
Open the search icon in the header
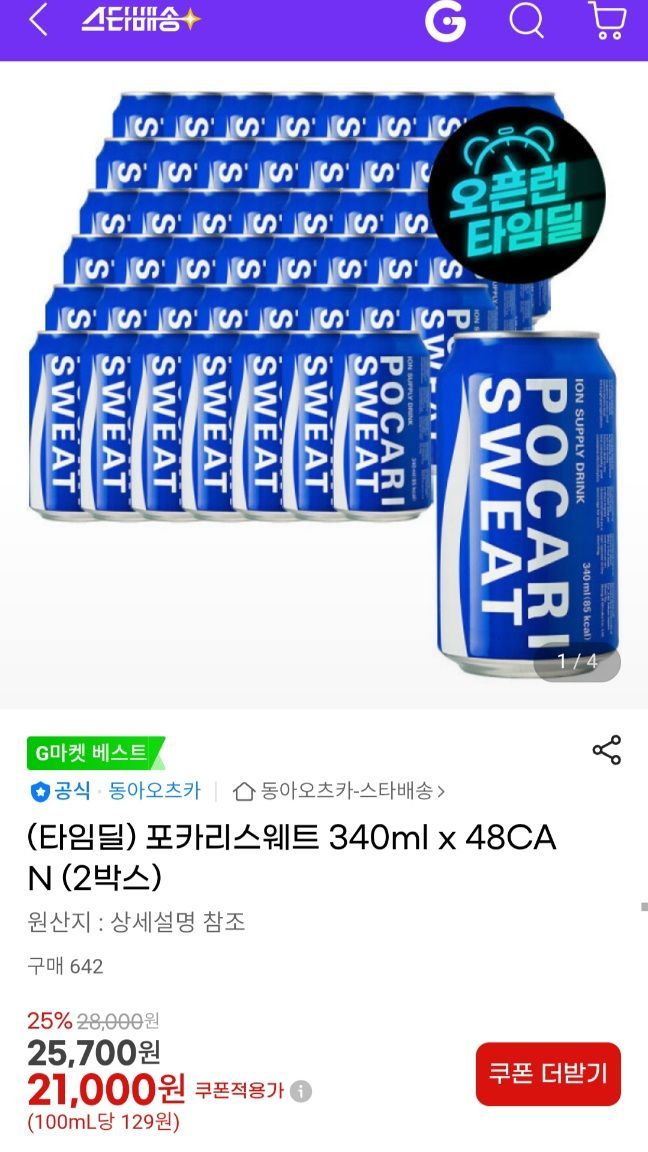point(526,20)
